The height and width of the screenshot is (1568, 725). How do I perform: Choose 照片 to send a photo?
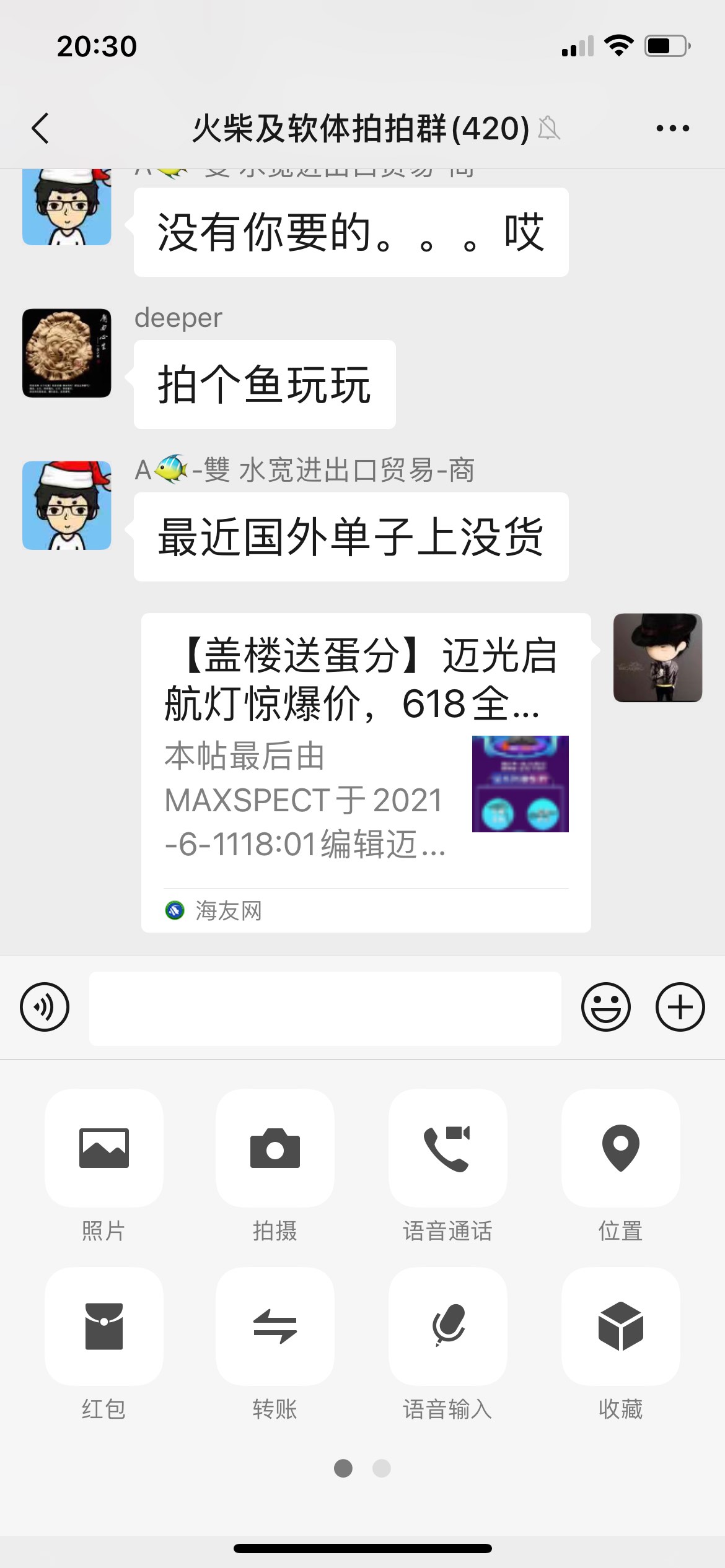104,1148
